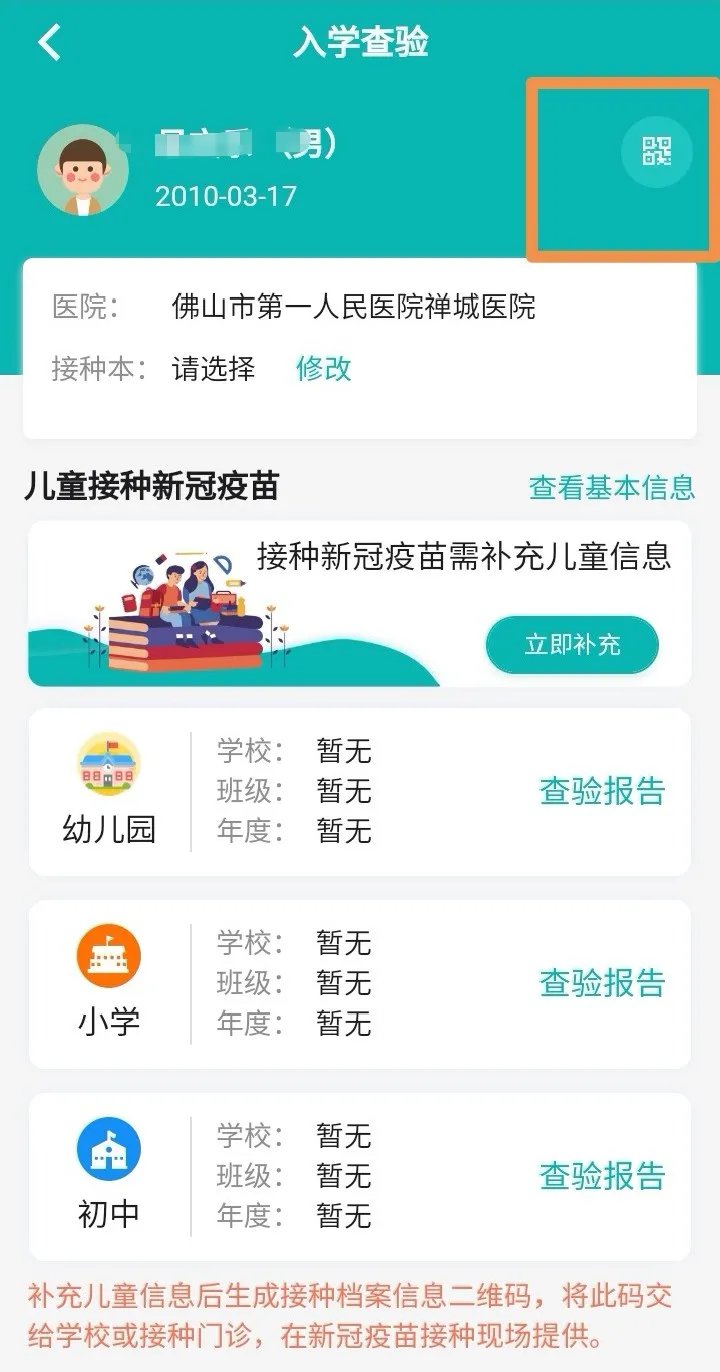Viewport: 720px width, 1372px height.
Task: Open the QR code icon
Action: coord(656,152)
